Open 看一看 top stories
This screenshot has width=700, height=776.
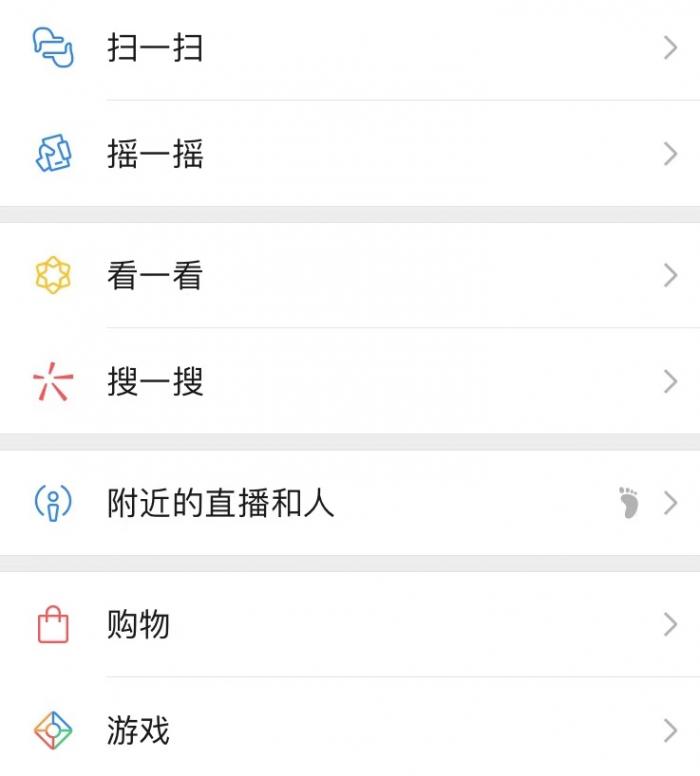(x=155, y=275)
